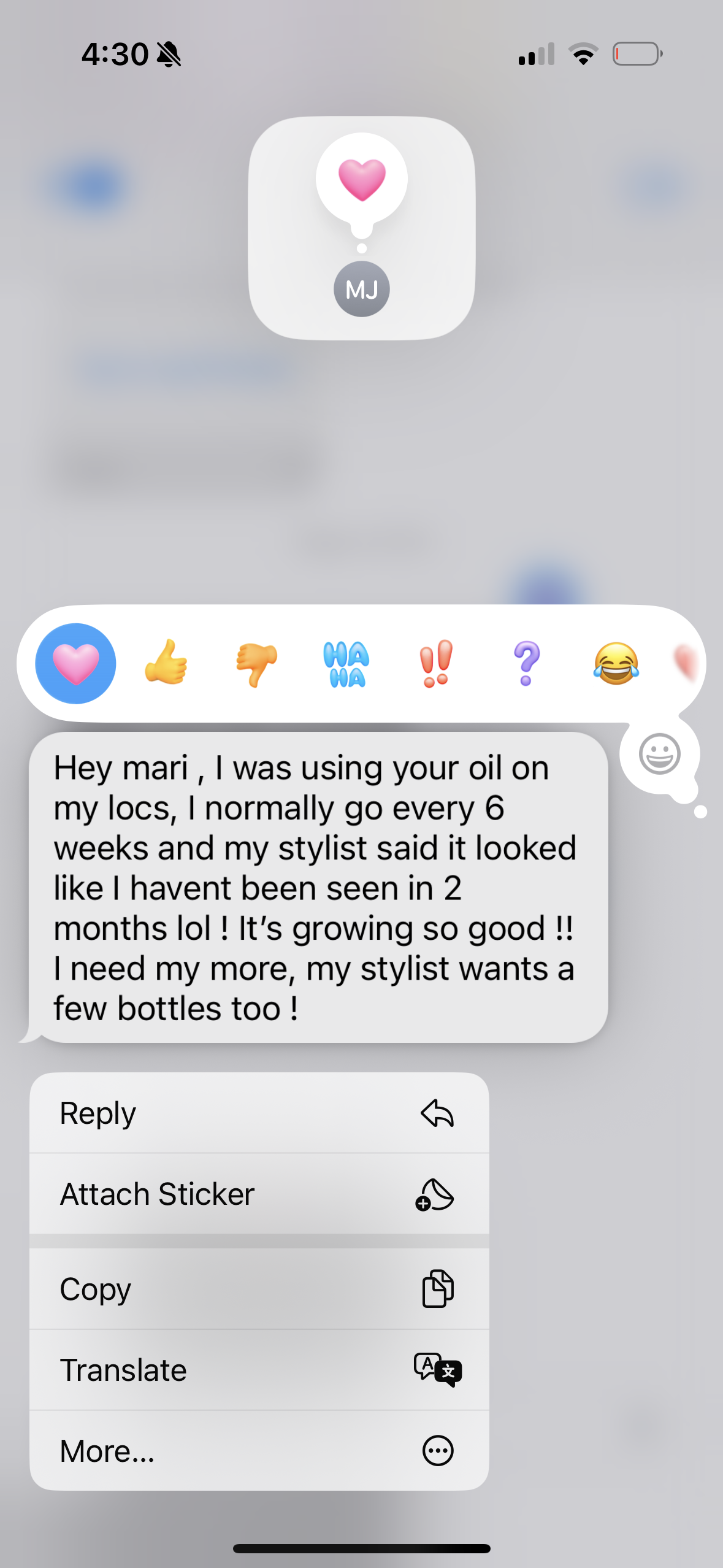
Task: Copy the message text
Action: [x=259, y=1288]
